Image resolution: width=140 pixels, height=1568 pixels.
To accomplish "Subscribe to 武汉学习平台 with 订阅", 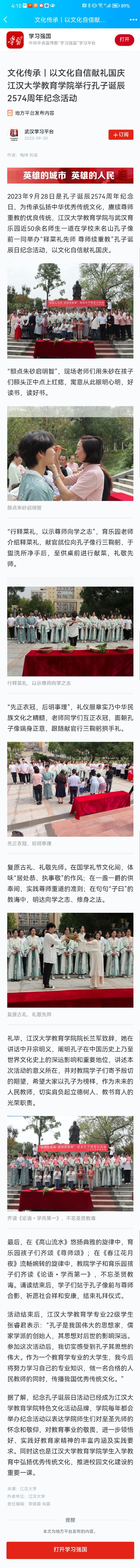I will click(121, 135).
